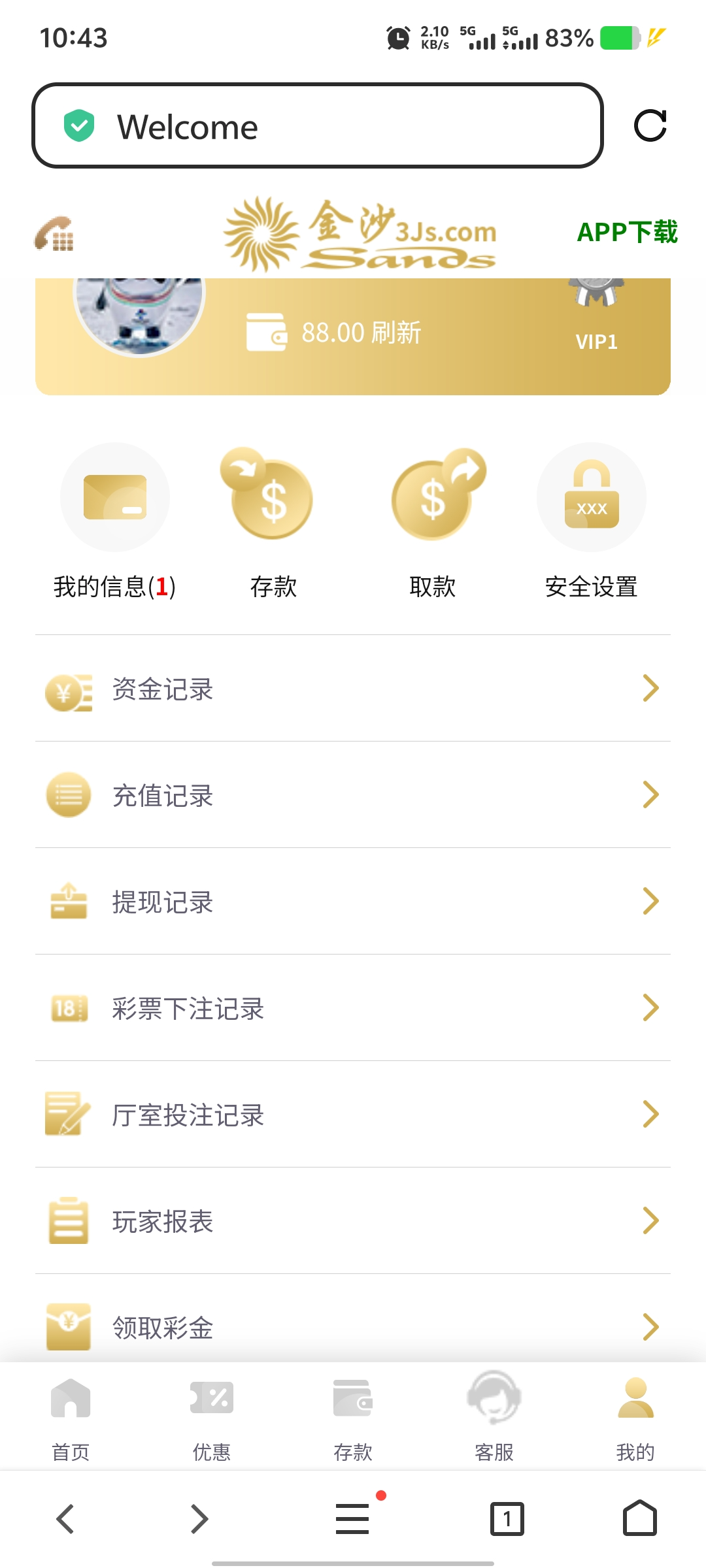
Task: Tap the green shield verification badge
Action: click(x=78, y=125)
